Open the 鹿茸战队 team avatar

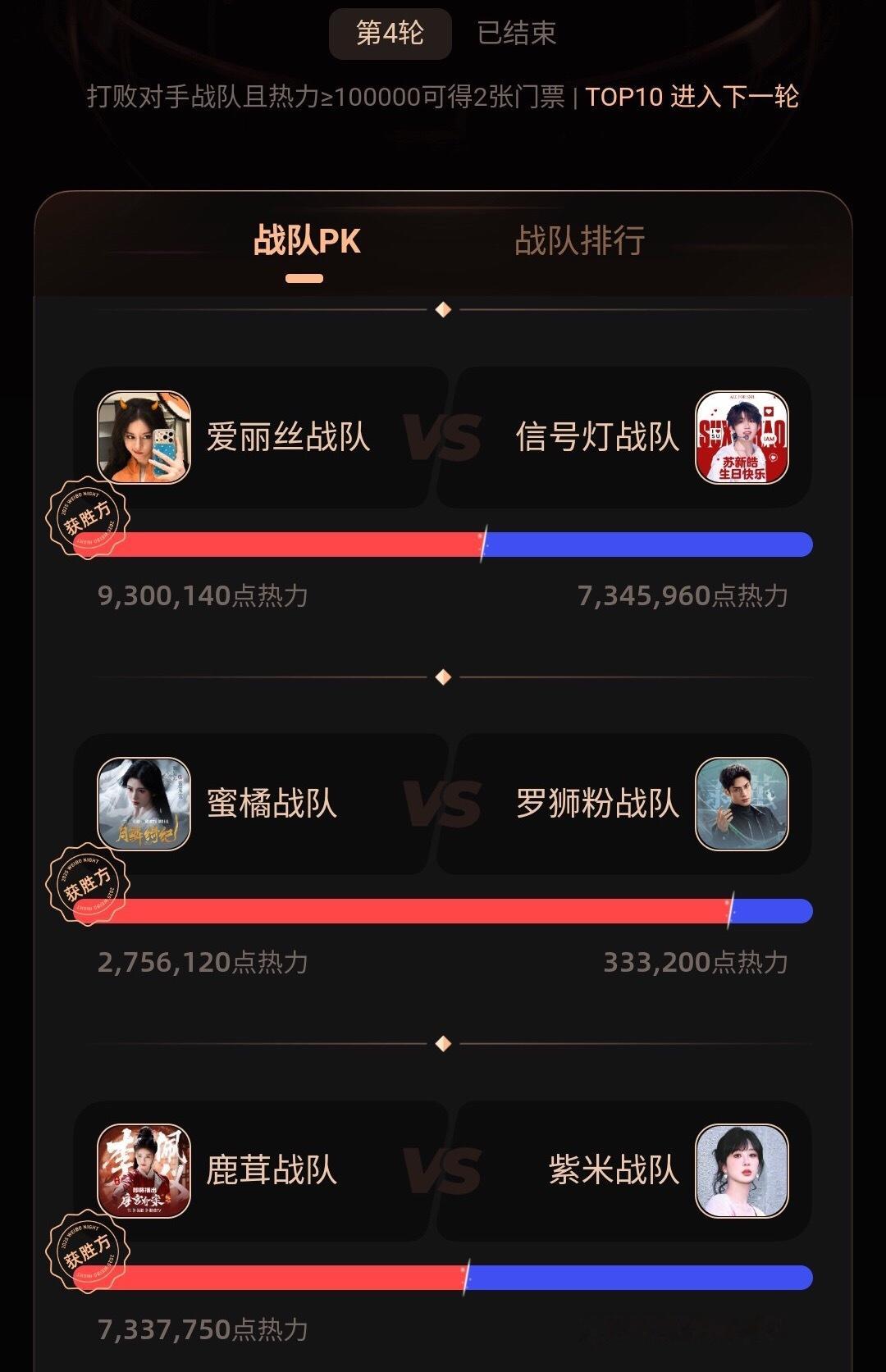pyautogui.click(x=144, y=1173)
